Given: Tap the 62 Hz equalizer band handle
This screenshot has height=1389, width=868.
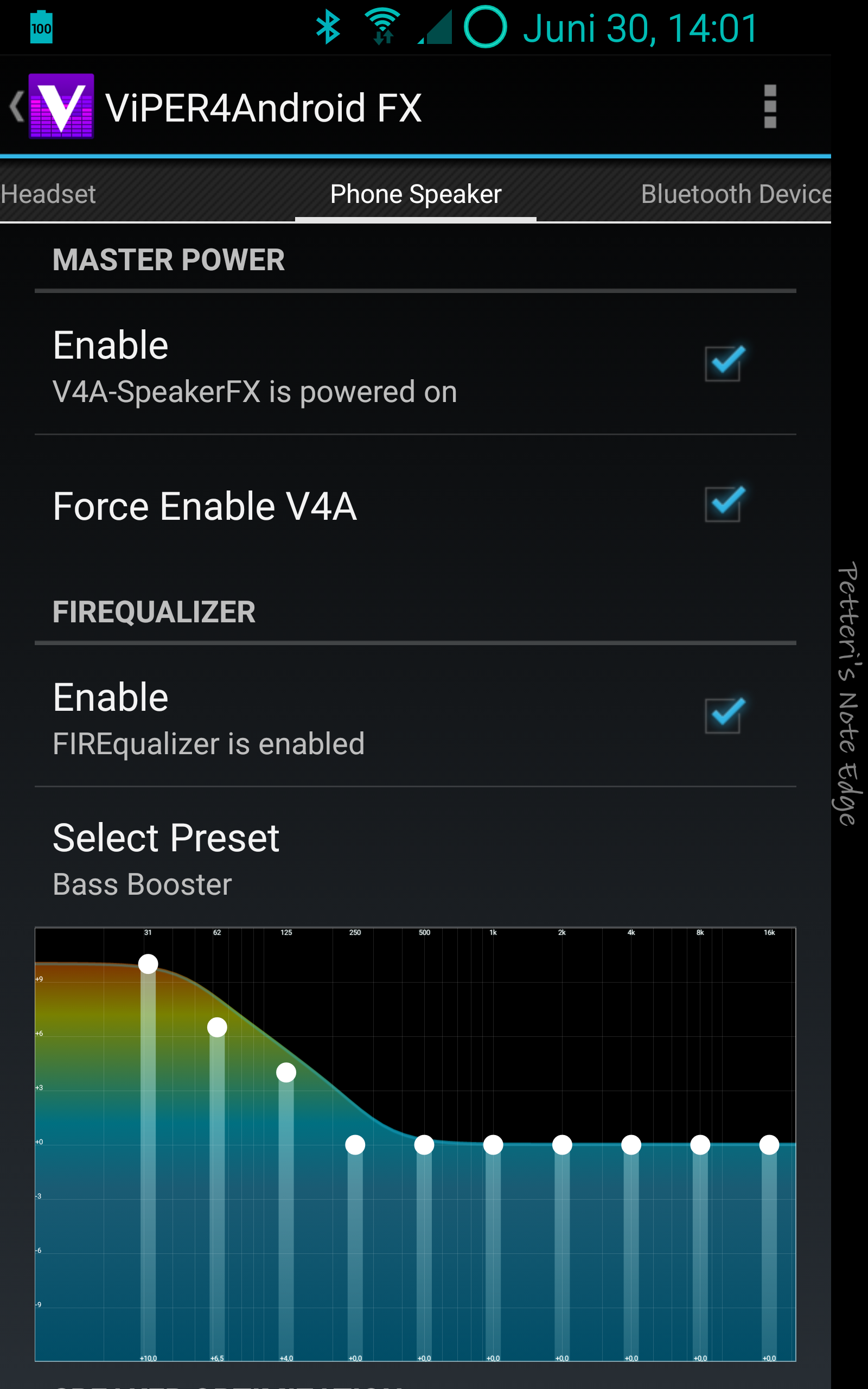Looking at the screenshot, I should (217, 1027).
